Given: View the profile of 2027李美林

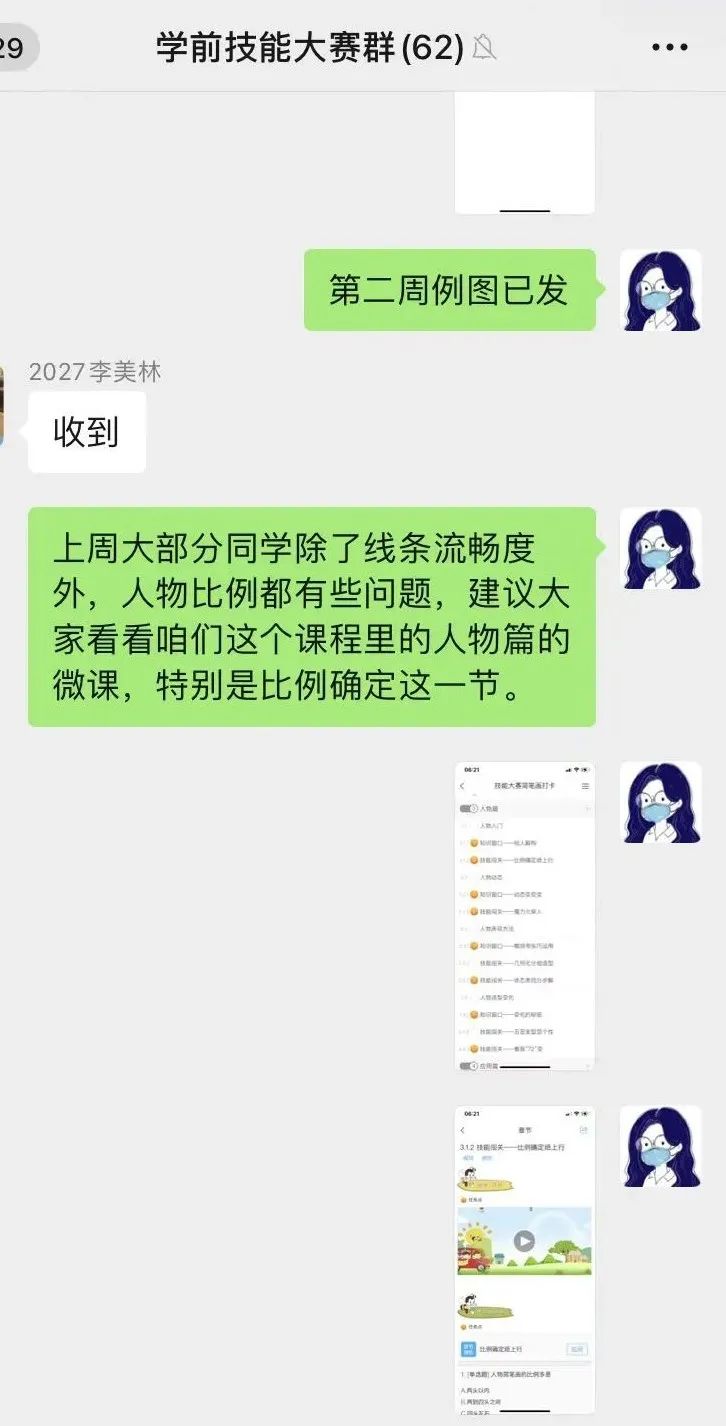Looking at the screenshot, I should point(3,405).
